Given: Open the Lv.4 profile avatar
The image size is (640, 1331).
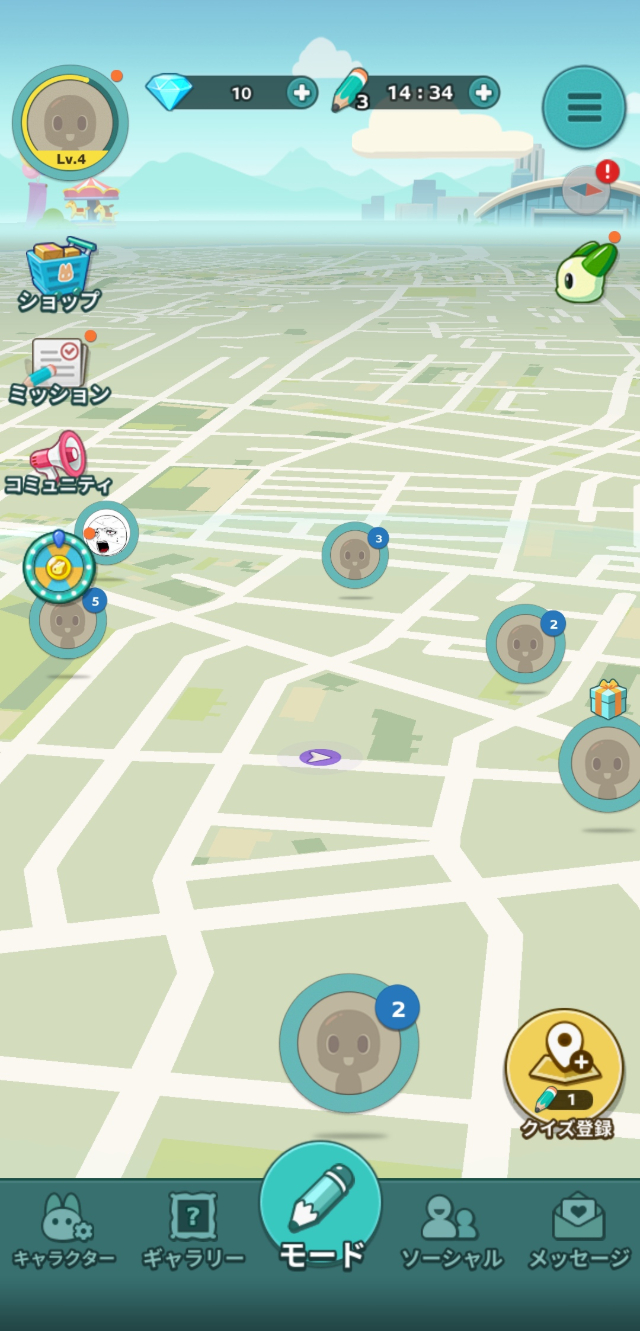Looking at the screenshot, I should pyautogui.click(x=69, y=122).
